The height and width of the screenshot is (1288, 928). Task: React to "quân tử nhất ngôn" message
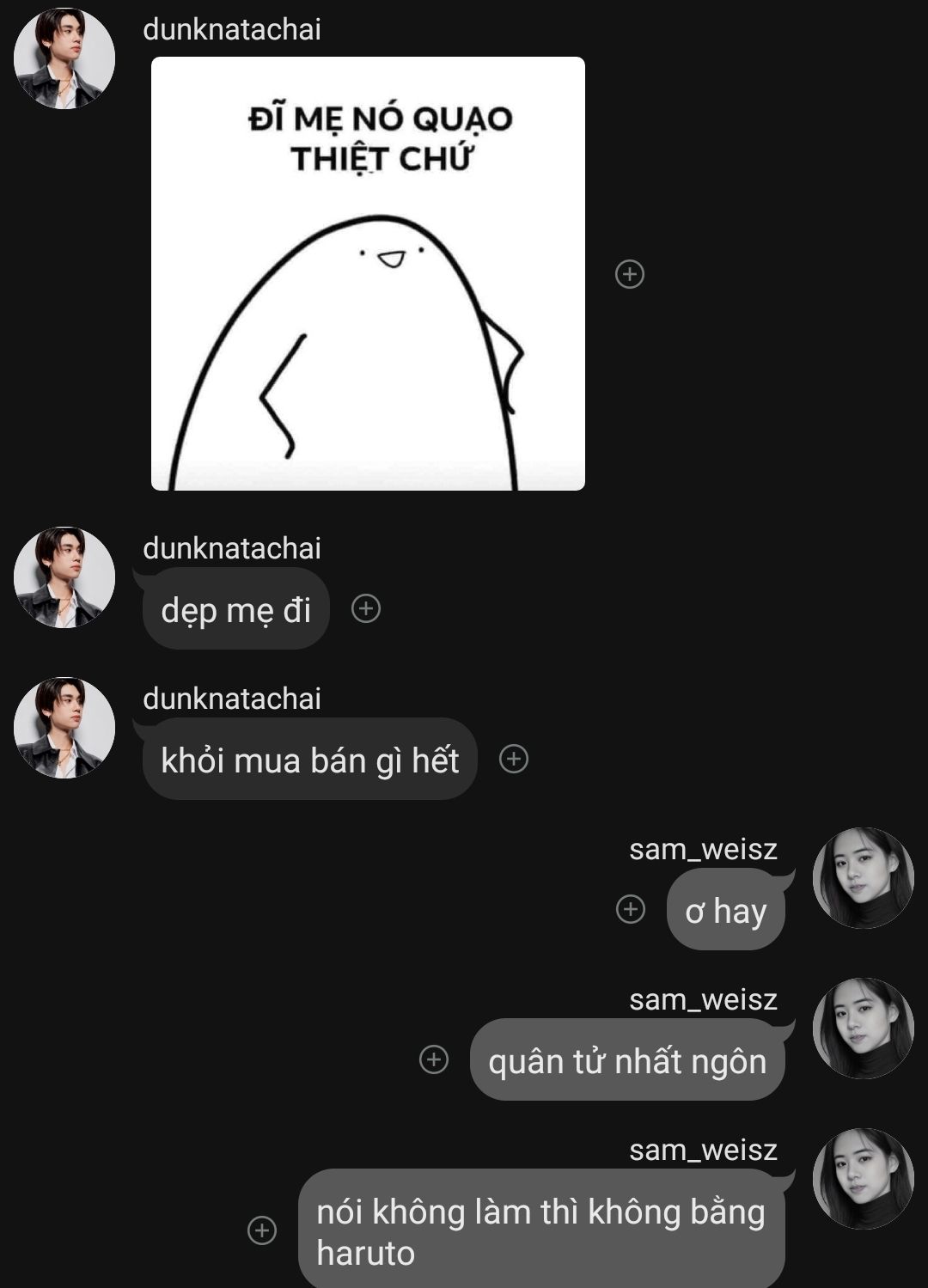pos(434,1059)
